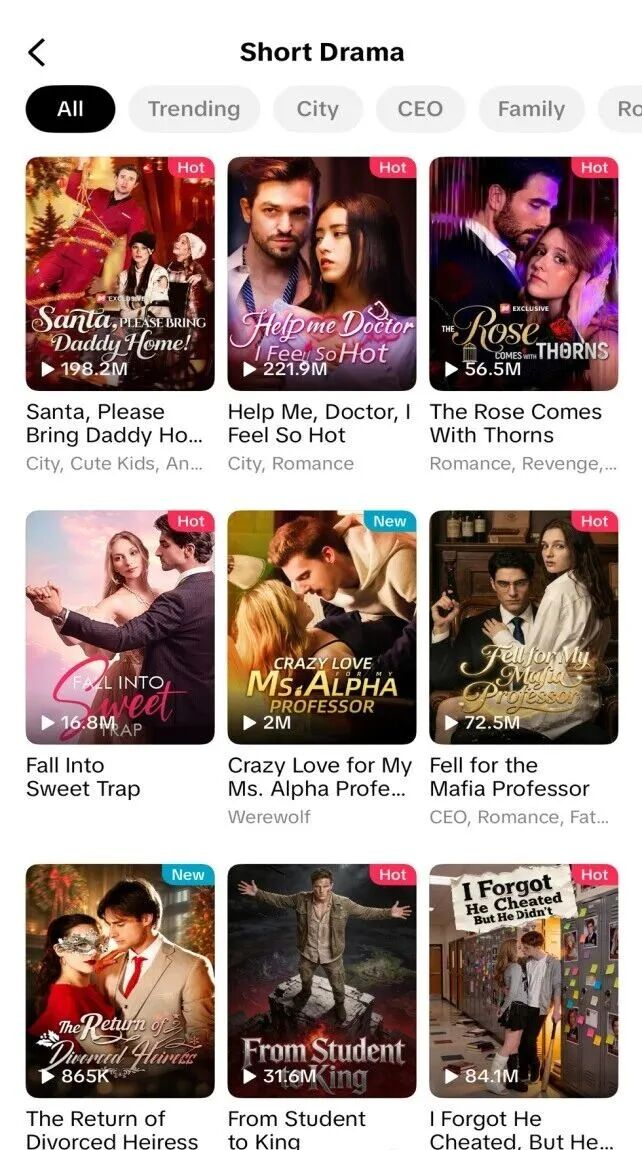Open Santa, Please Bring Daddy Home drama
The height and width of the screenshot is (1150, 642).
coord(120,273)
